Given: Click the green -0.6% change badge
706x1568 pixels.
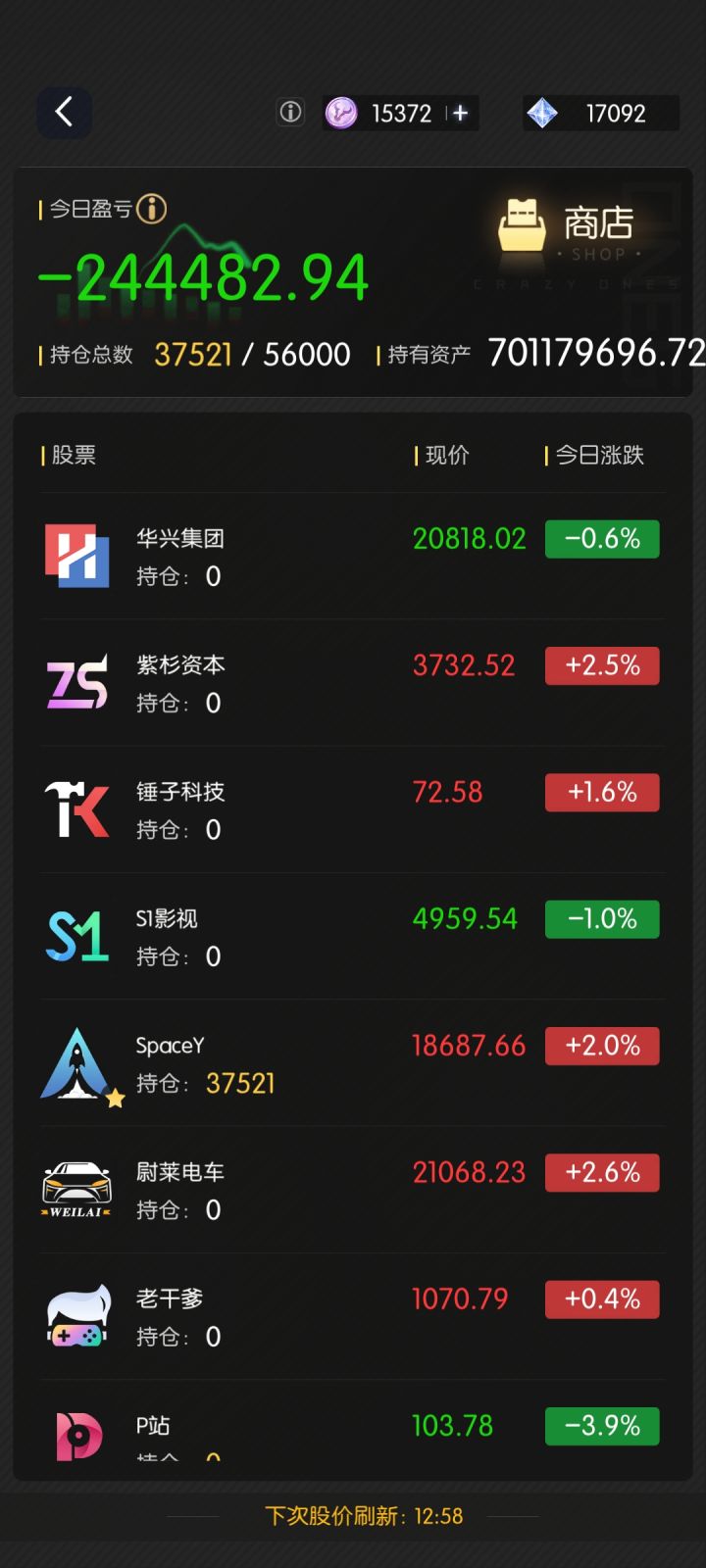Looking at the screenshot, I should point(601,538).
